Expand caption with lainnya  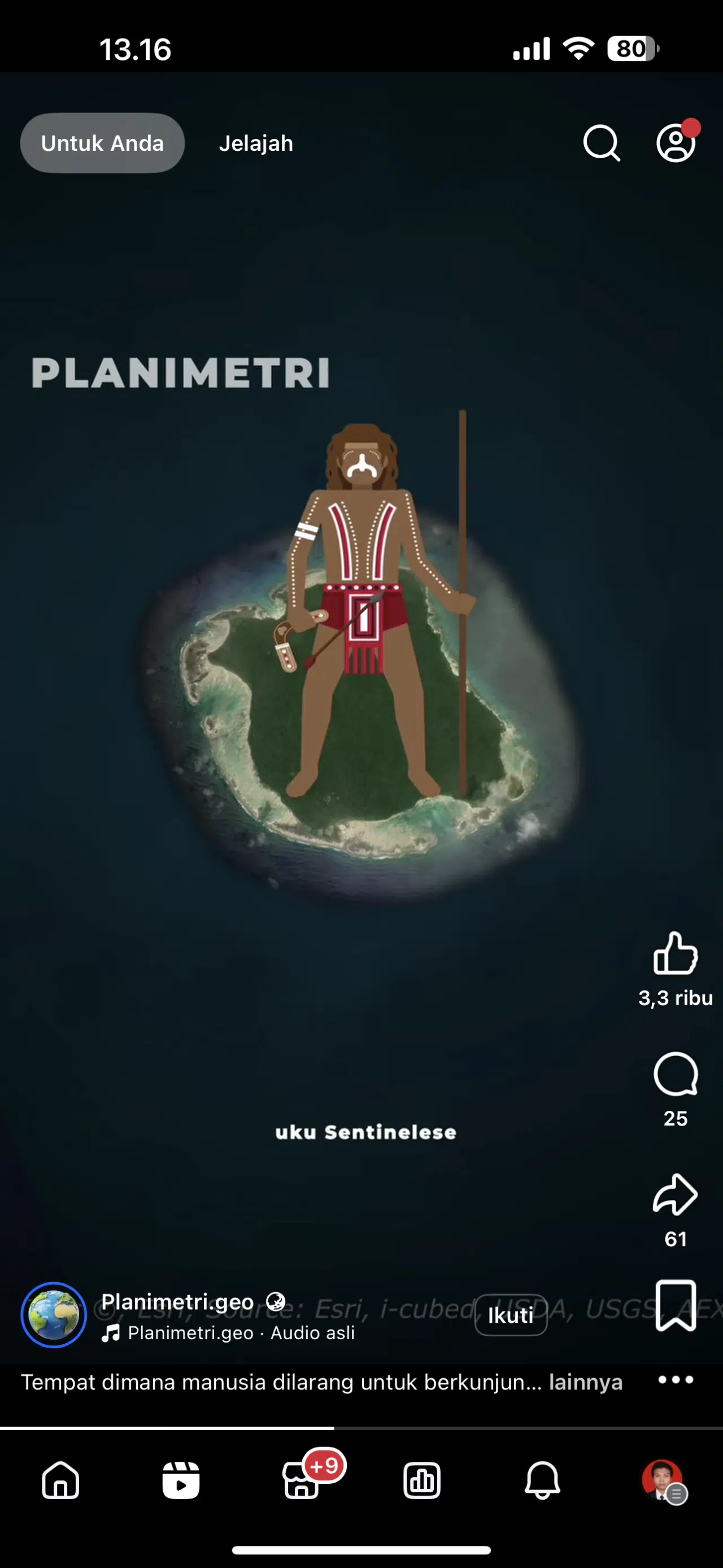(x=585, y=1382)
